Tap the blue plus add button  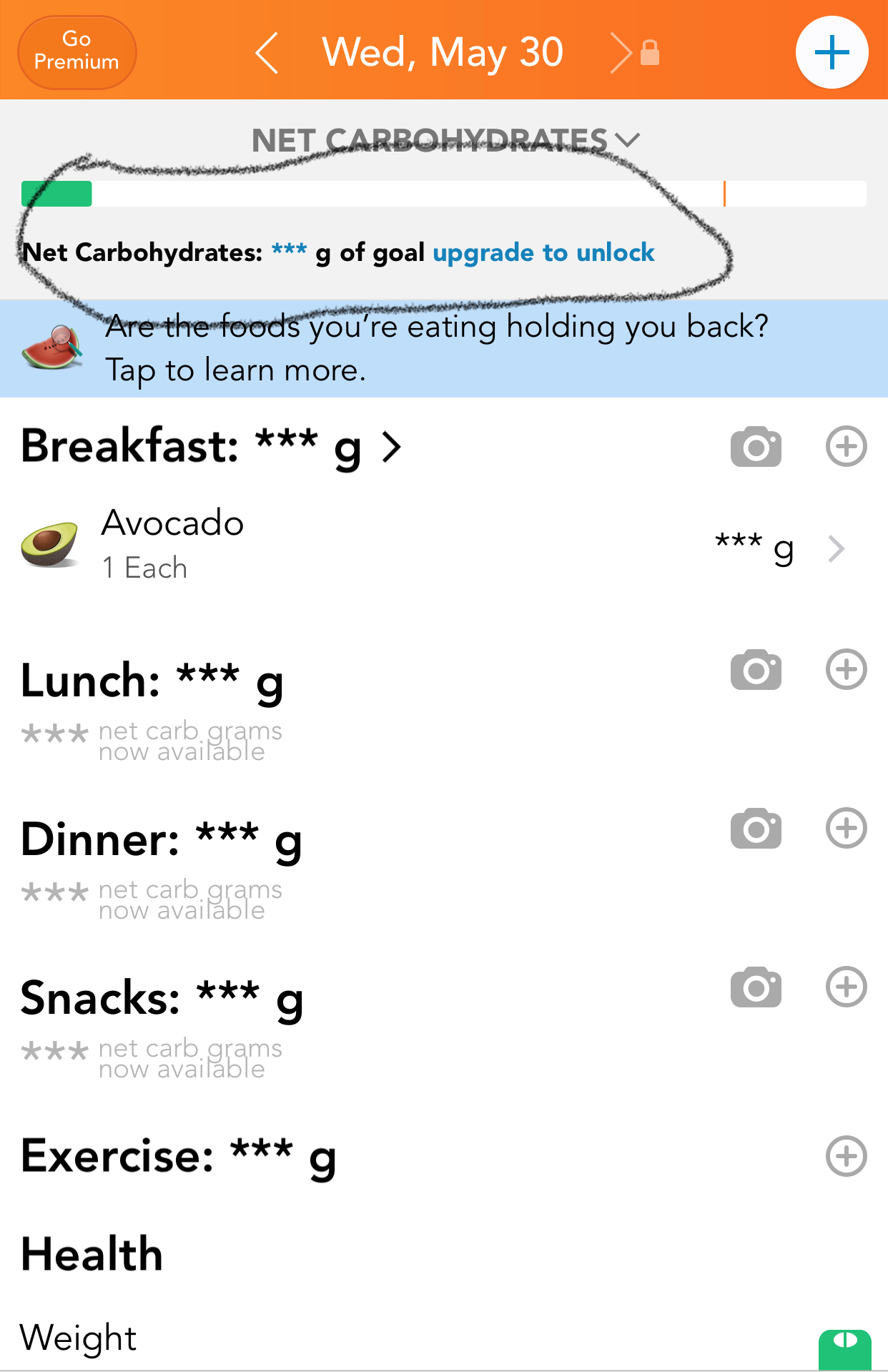pos(832,53)
